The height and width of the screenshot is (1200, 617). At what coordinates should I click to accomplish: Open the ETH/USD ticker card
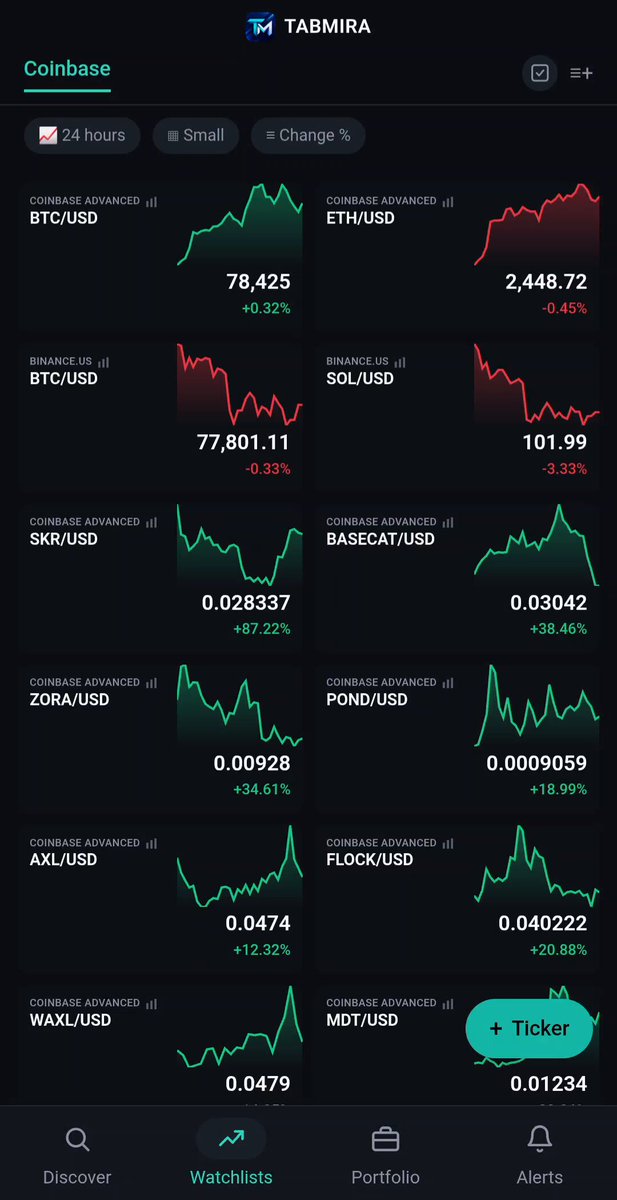click(457, 256)
